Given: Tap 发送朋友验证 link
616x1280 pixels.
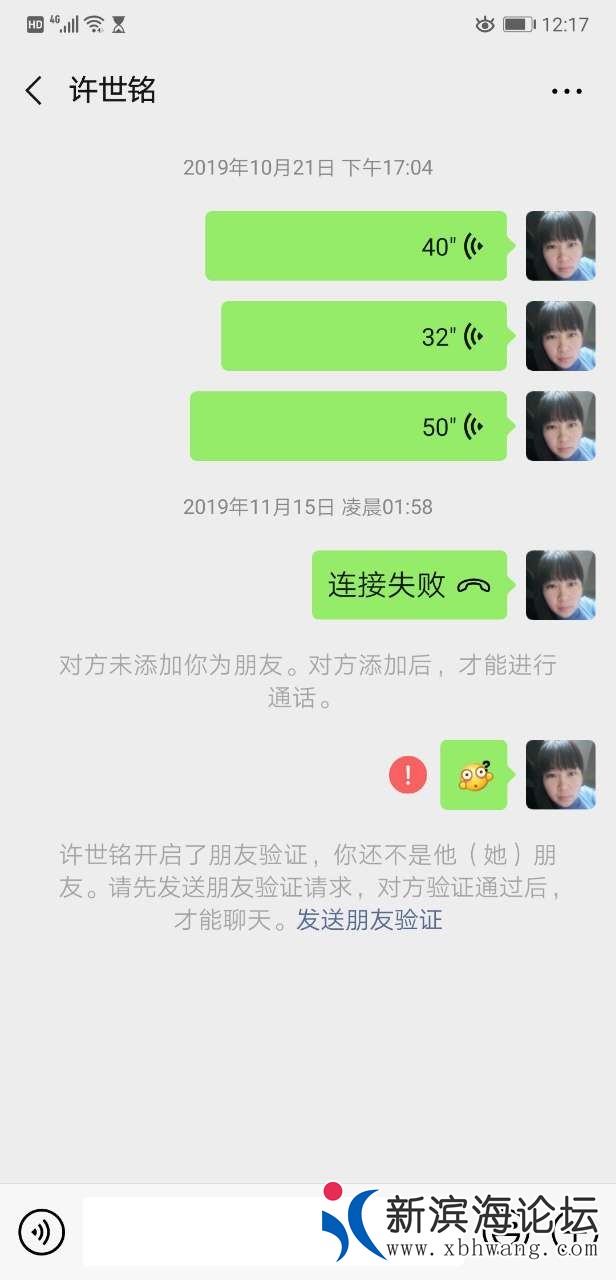Looking at the screenshot, I should pos(369,920).
